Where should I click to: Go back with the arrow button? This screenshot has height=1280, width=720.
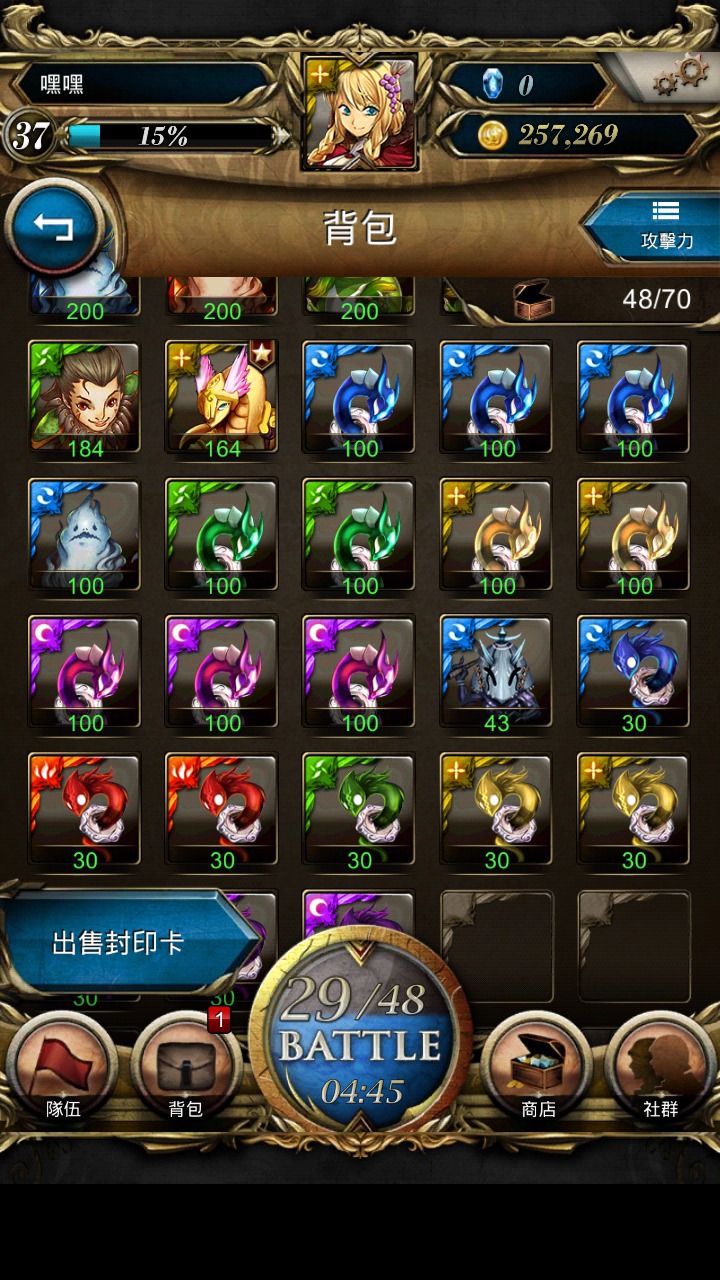[54, 228]
